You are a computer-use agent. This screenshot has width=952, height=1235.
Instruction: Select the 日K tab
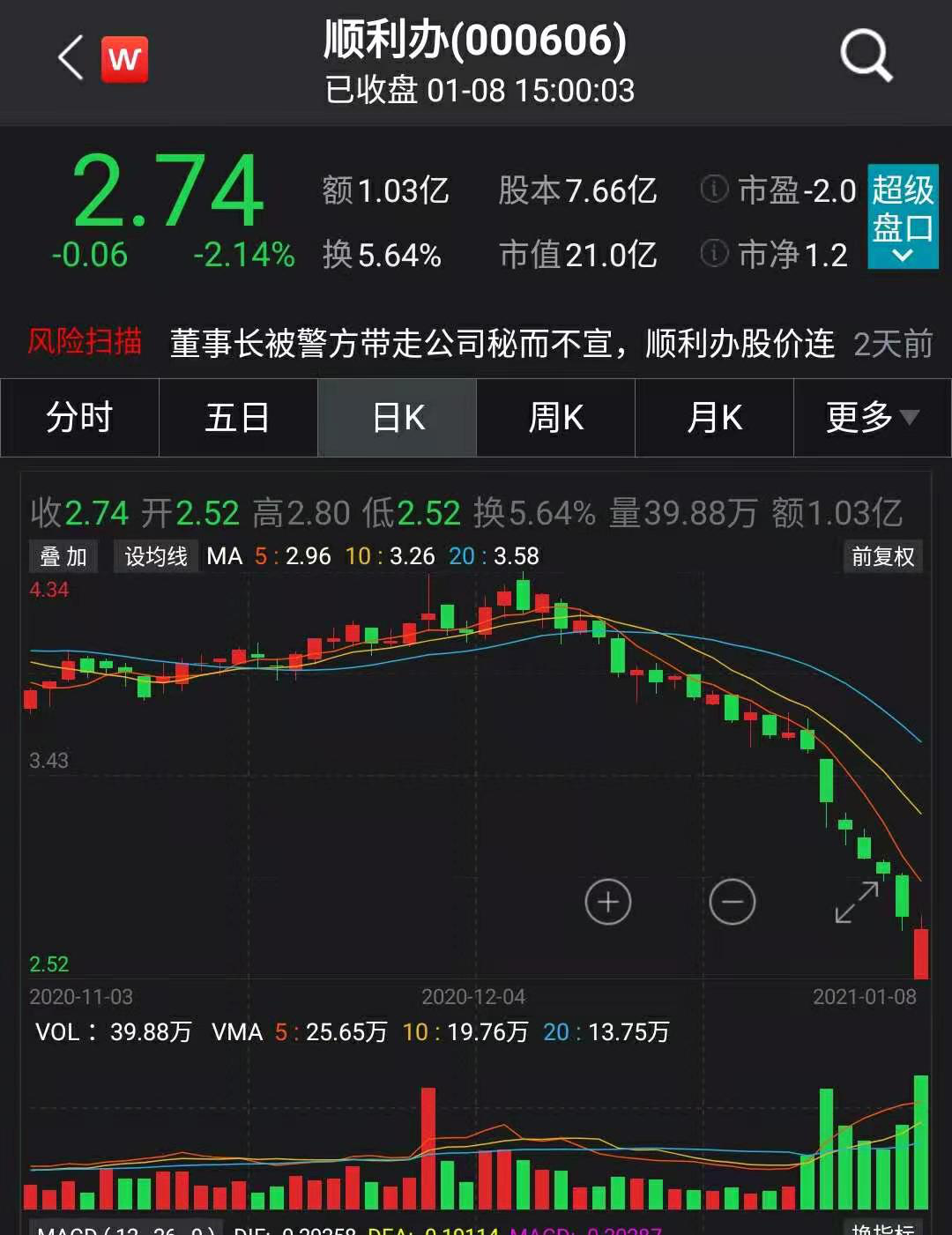pyautogui.click(x=398, y=418)
